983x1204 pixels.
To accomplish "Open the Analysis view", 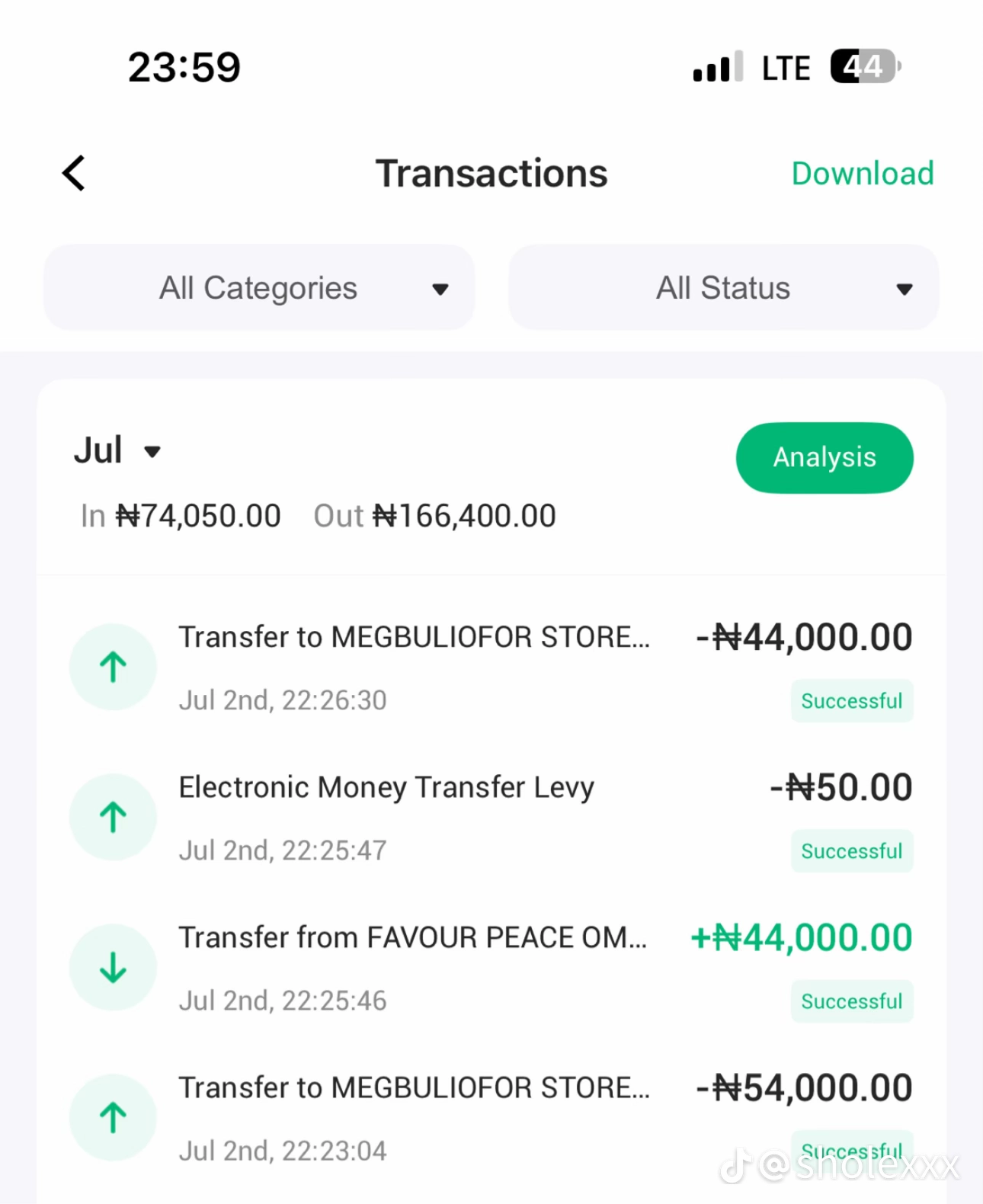I will point(824,457).
